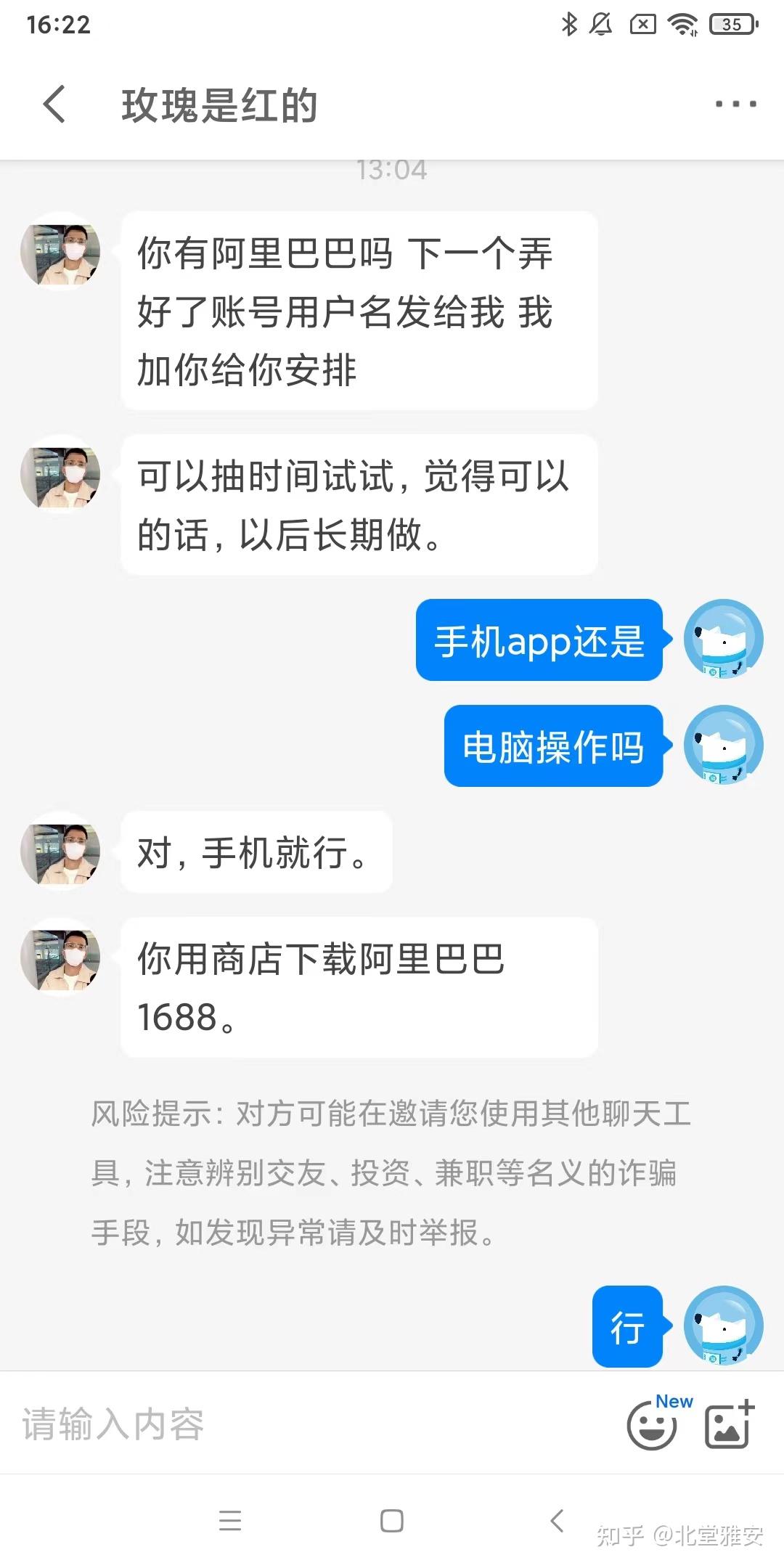Attach an image with the picture icon

730,1424
